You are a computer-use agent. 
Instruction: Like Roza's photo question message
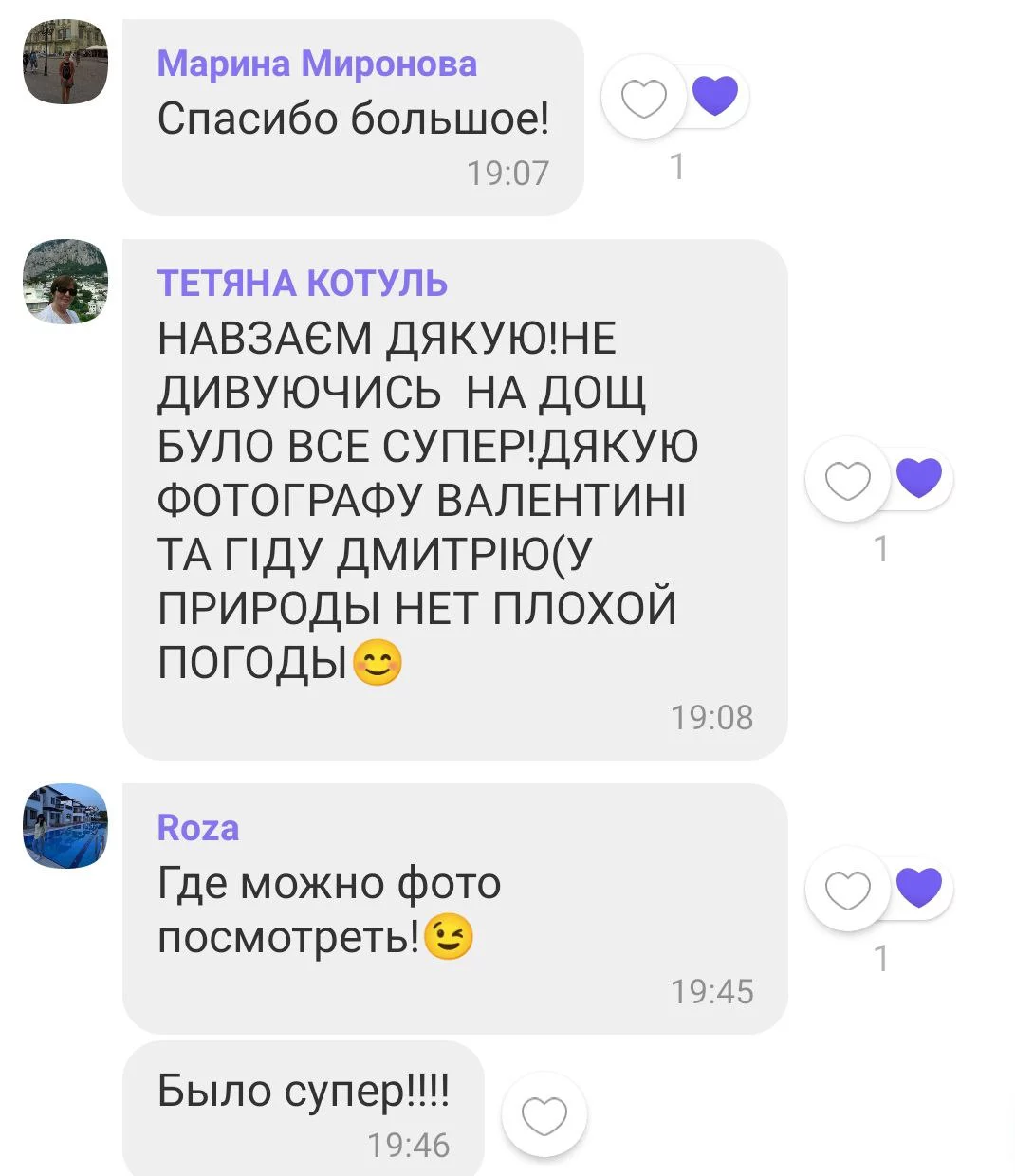click(847, 891)
